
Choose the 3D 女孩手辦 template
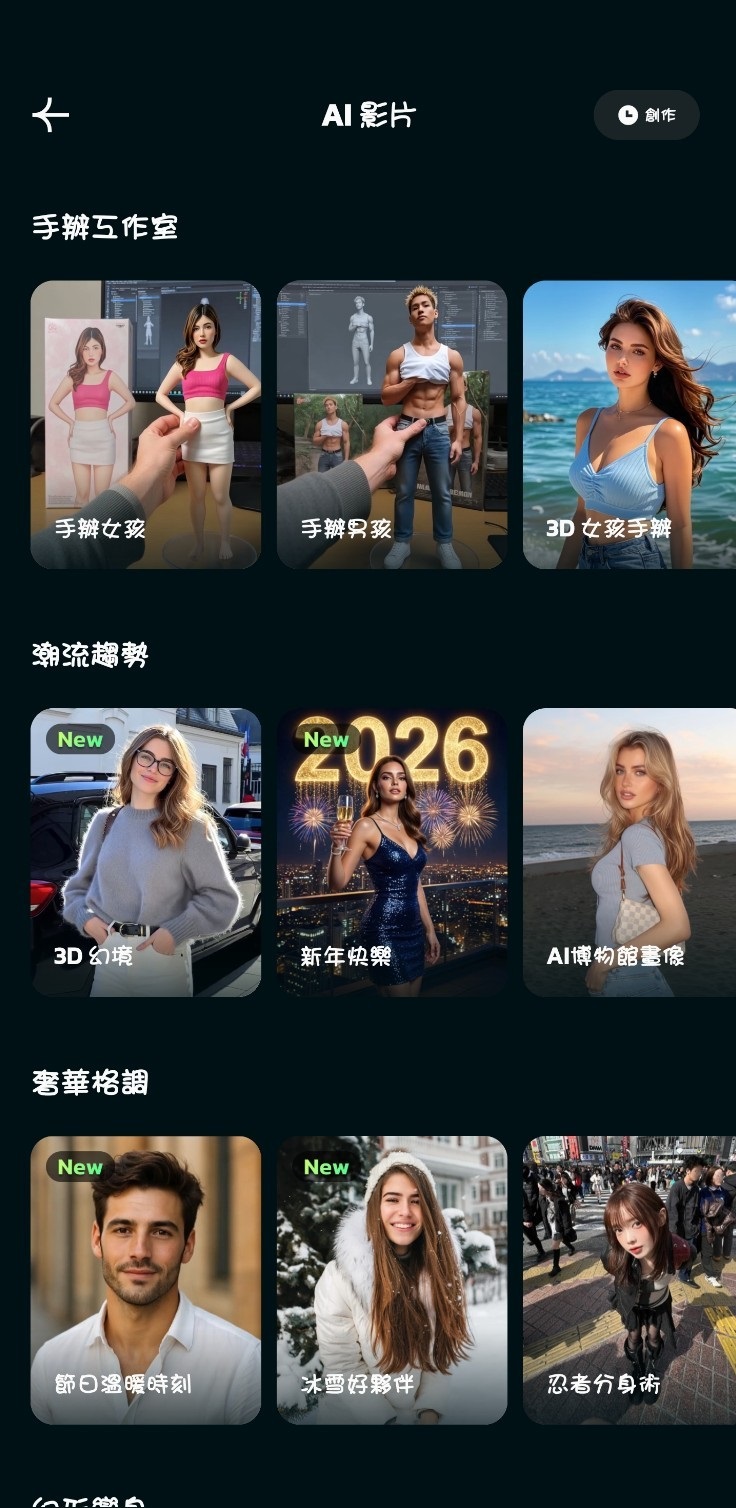click(x=629, y=425)
